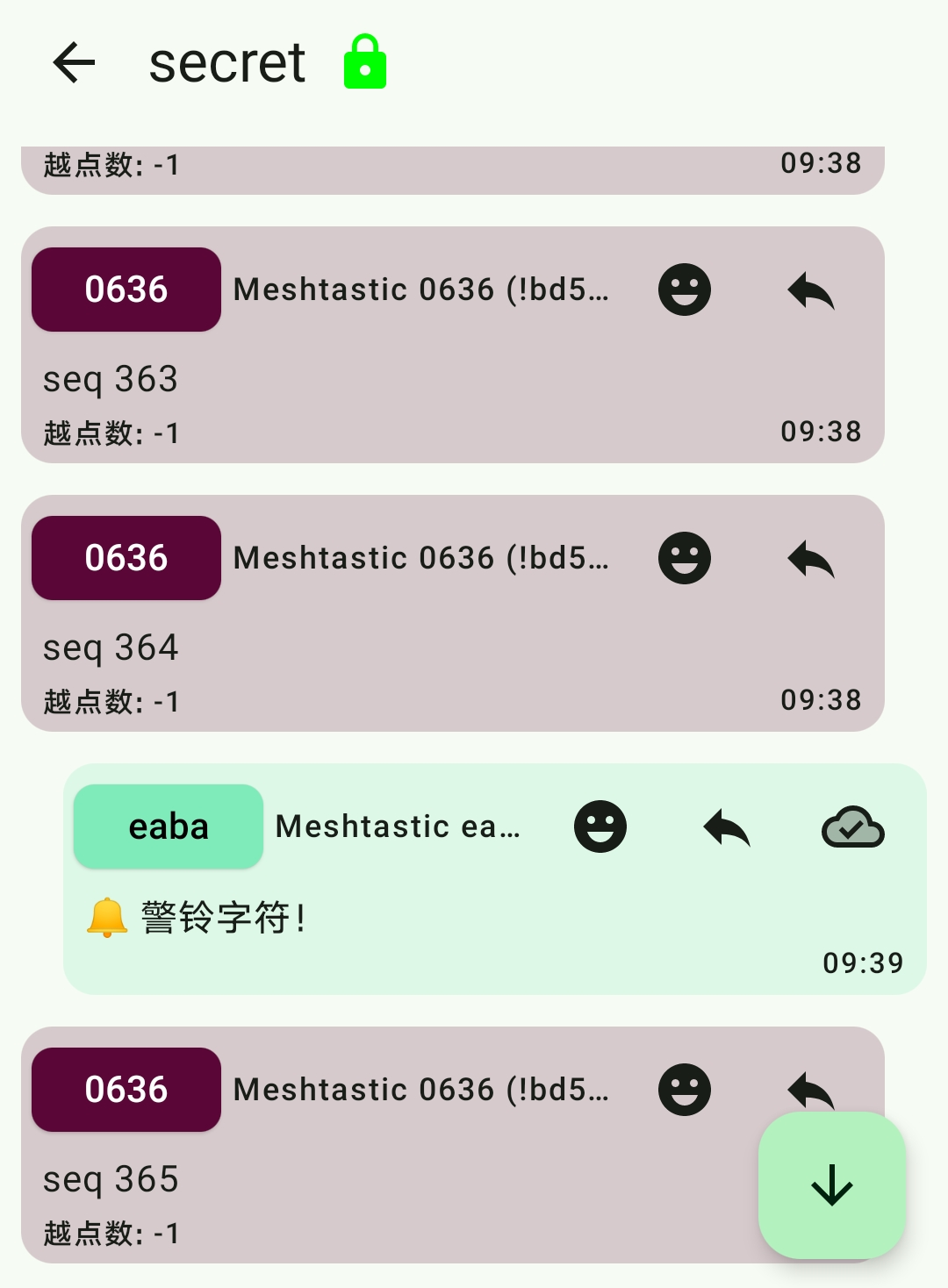Open the 0636 avatar on seq 363
This screenshot has height=1288, width=948.
[126, 290]
